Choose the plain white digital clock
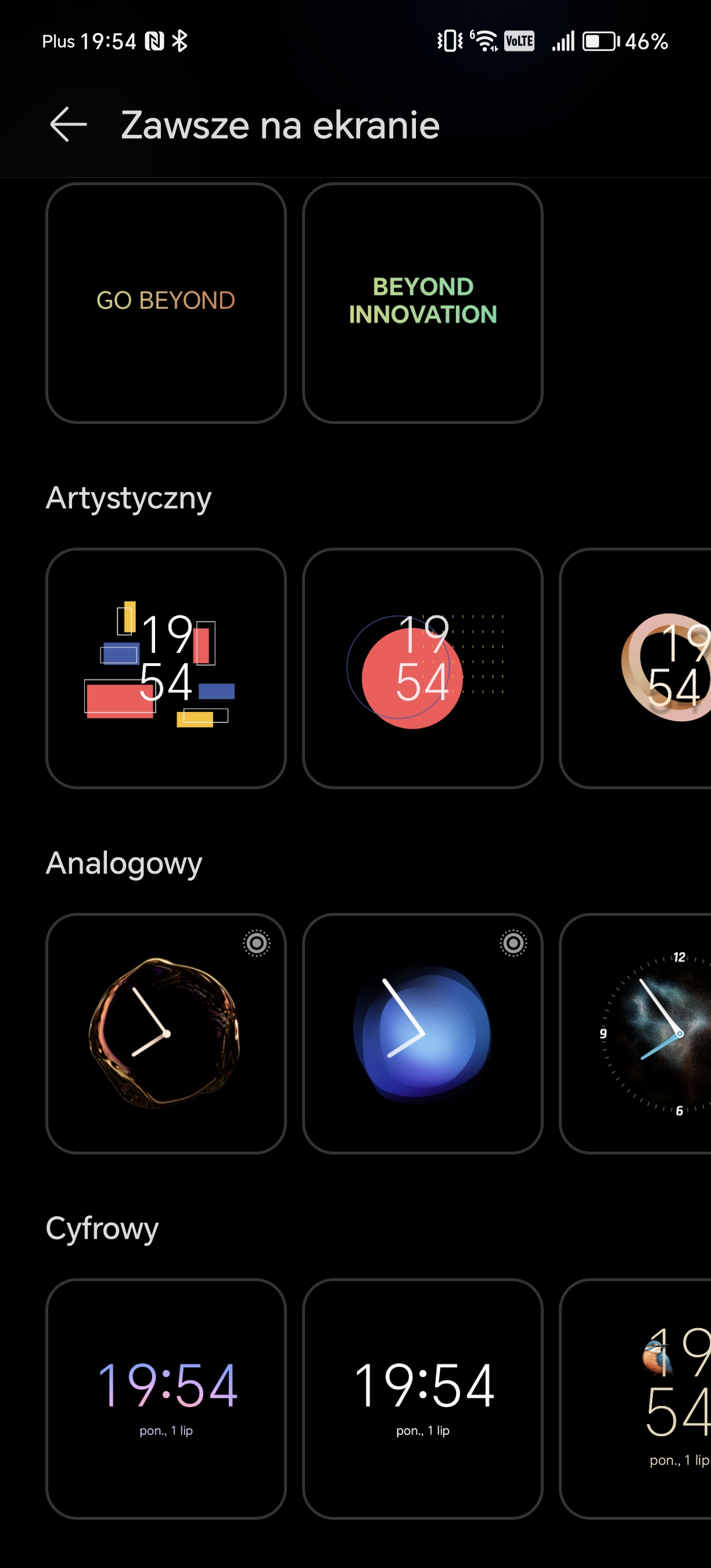This screenshot has height=1568, width=711. (422, 1398)
